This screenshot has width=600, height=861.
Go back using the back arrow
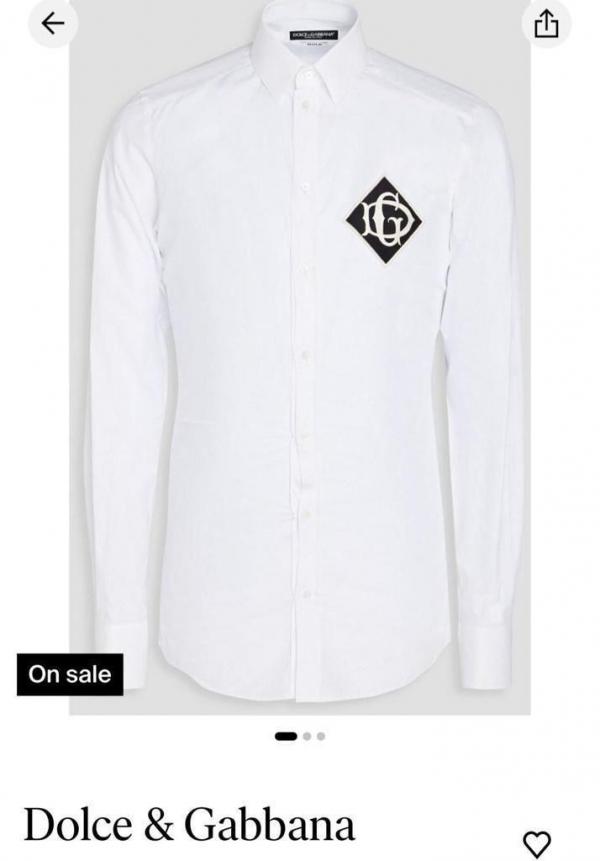tap(52, 23)
